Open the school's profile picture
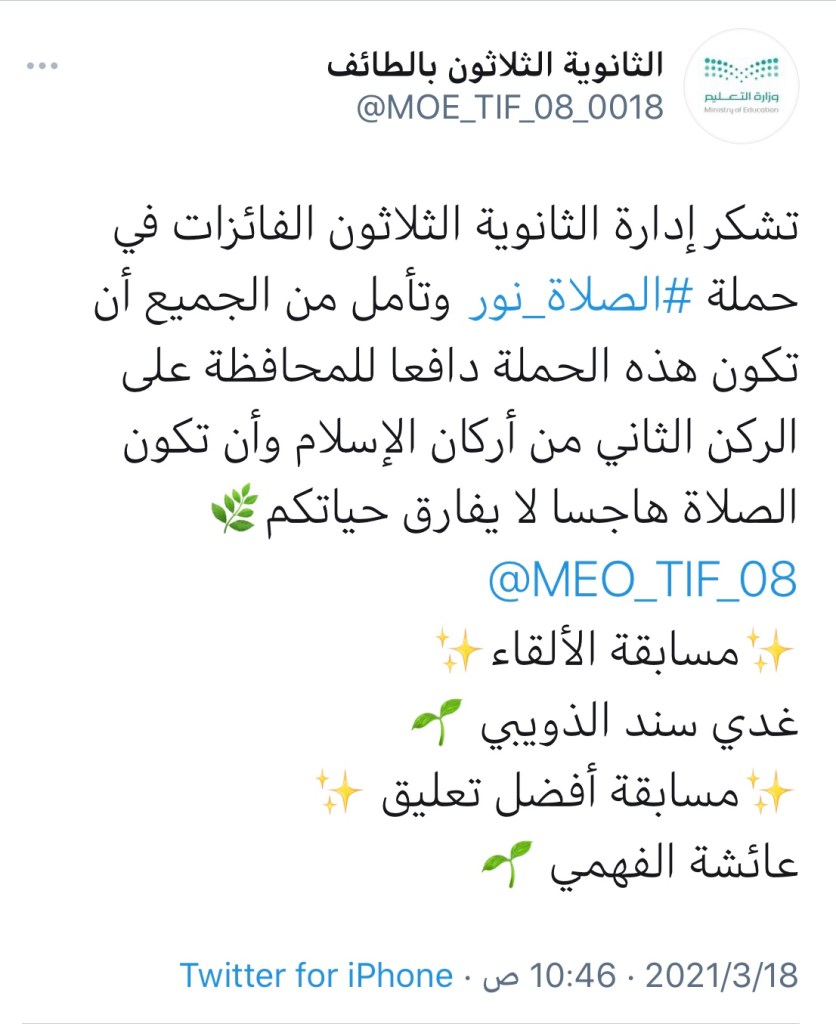This screenshot has height=1024, width=836. point(742,86)
